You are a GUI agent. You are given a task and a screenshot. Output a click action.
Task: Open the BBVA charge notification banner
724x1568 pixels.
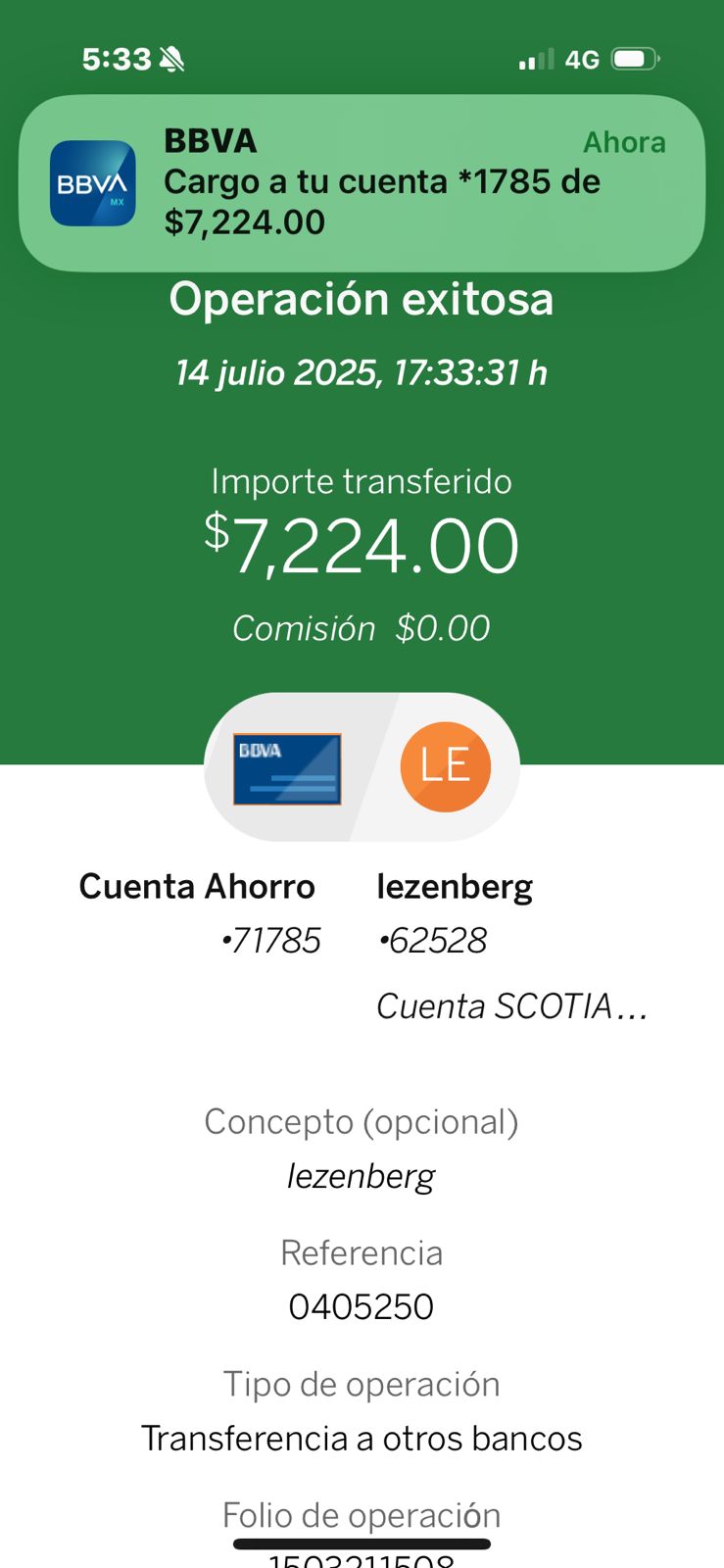tap(362, 183)
